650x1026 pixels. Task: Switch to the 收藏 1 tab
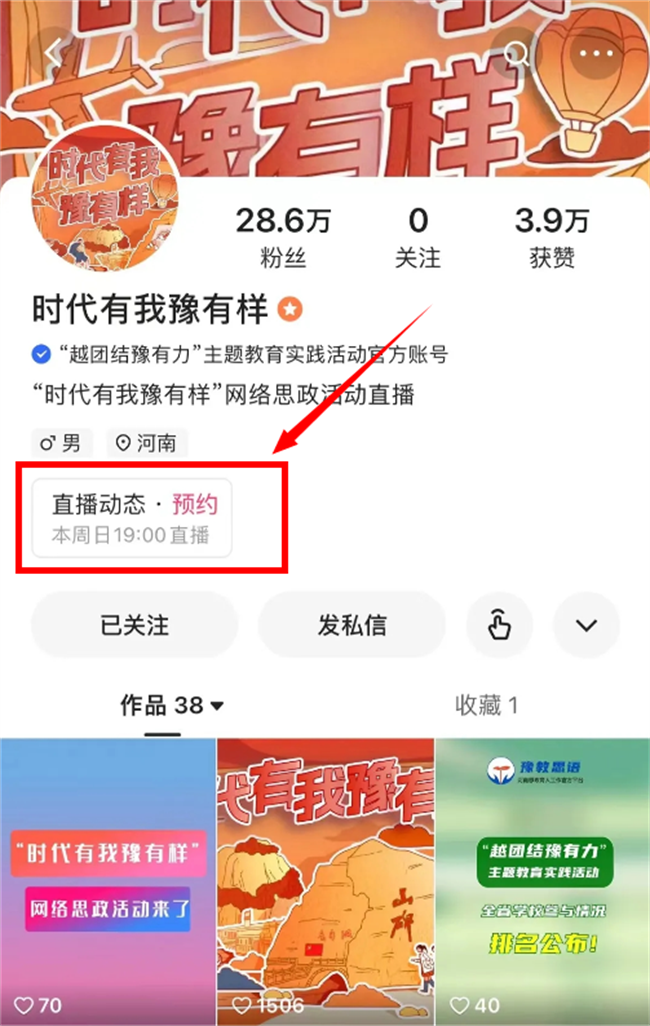tap(486, 705)
